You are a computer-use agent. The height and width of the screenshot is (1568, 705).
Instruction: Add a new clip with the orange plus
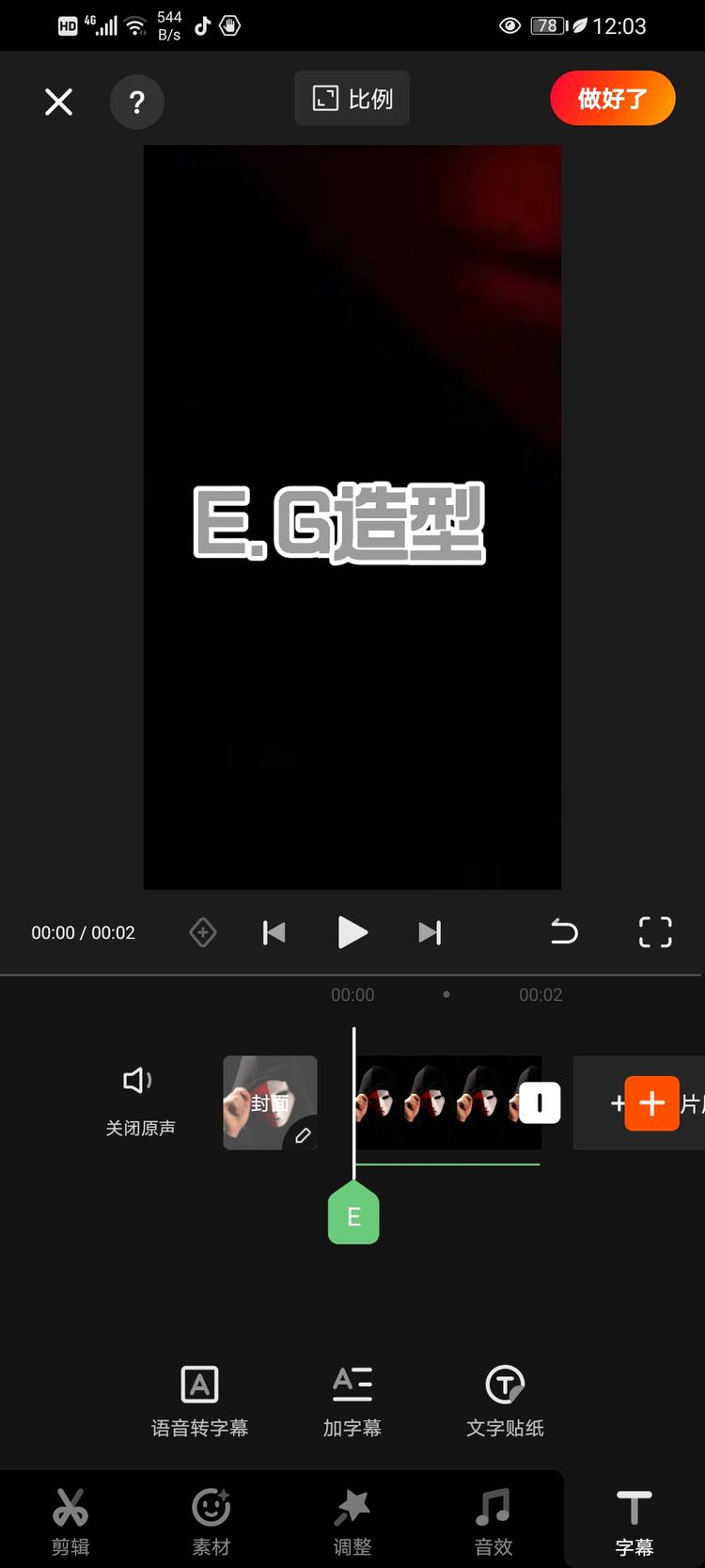click(651, 1102)
